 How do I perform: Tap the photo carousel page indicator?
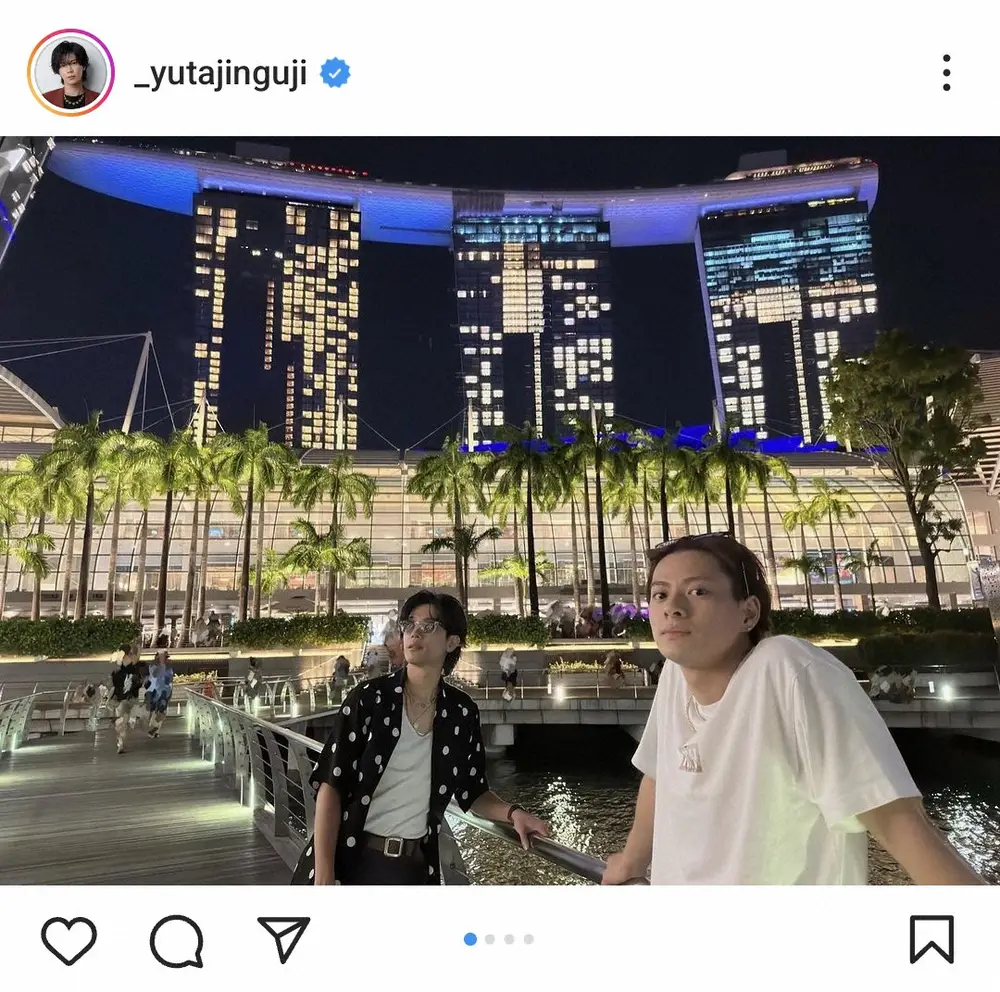tap(499, 939)
